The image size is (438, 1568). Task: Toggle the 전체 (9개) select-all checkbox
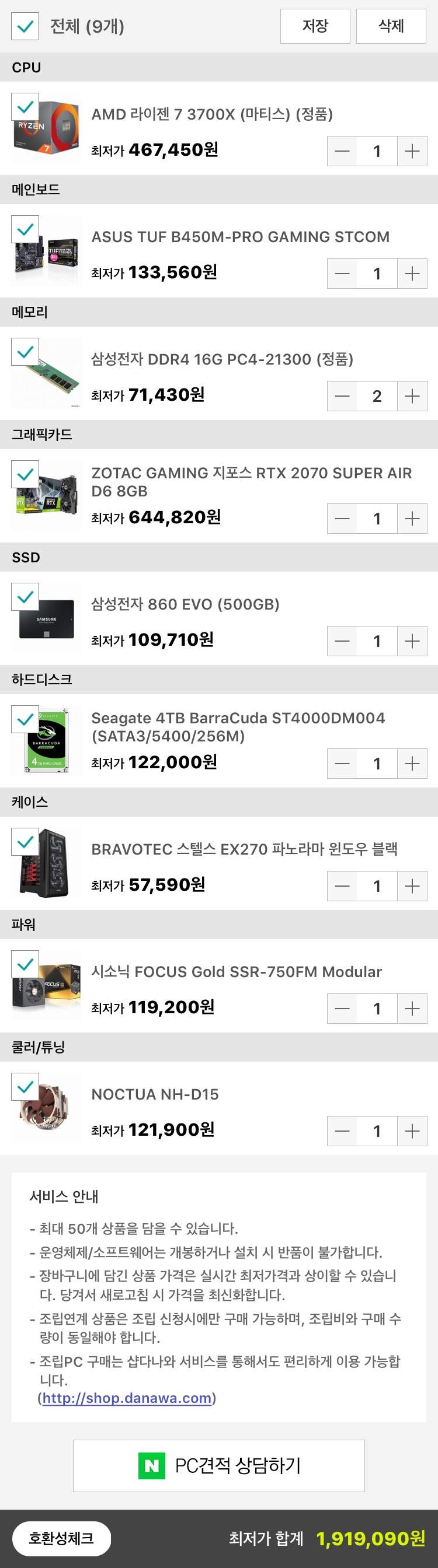click(x=25, y=26)
